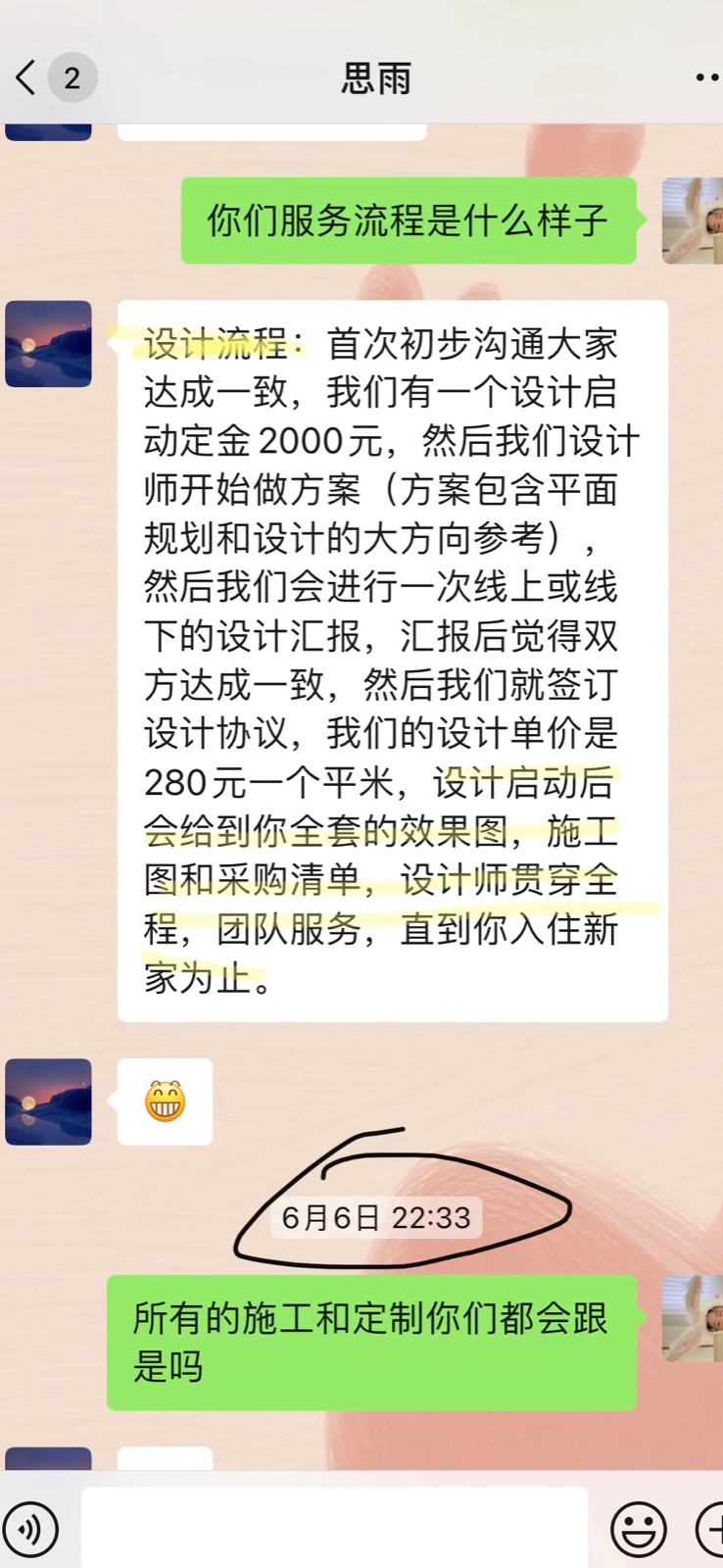The height and width of the screenshot is (1568, 723).
Task: Open the plus attachments menu
Action: [711, 1529]
